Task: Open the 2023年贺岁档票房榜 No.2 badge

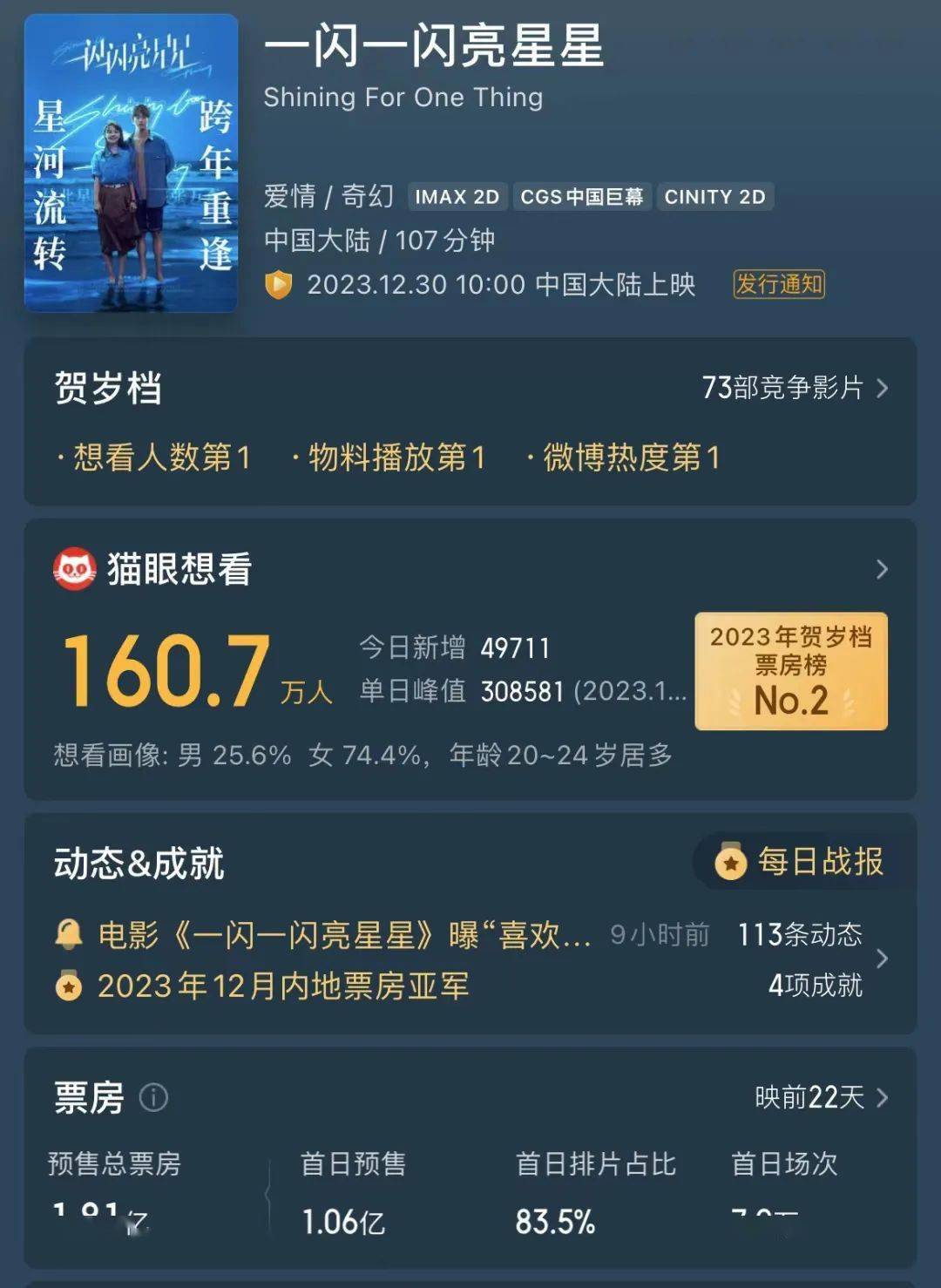Action: click(x=790, y=671)
